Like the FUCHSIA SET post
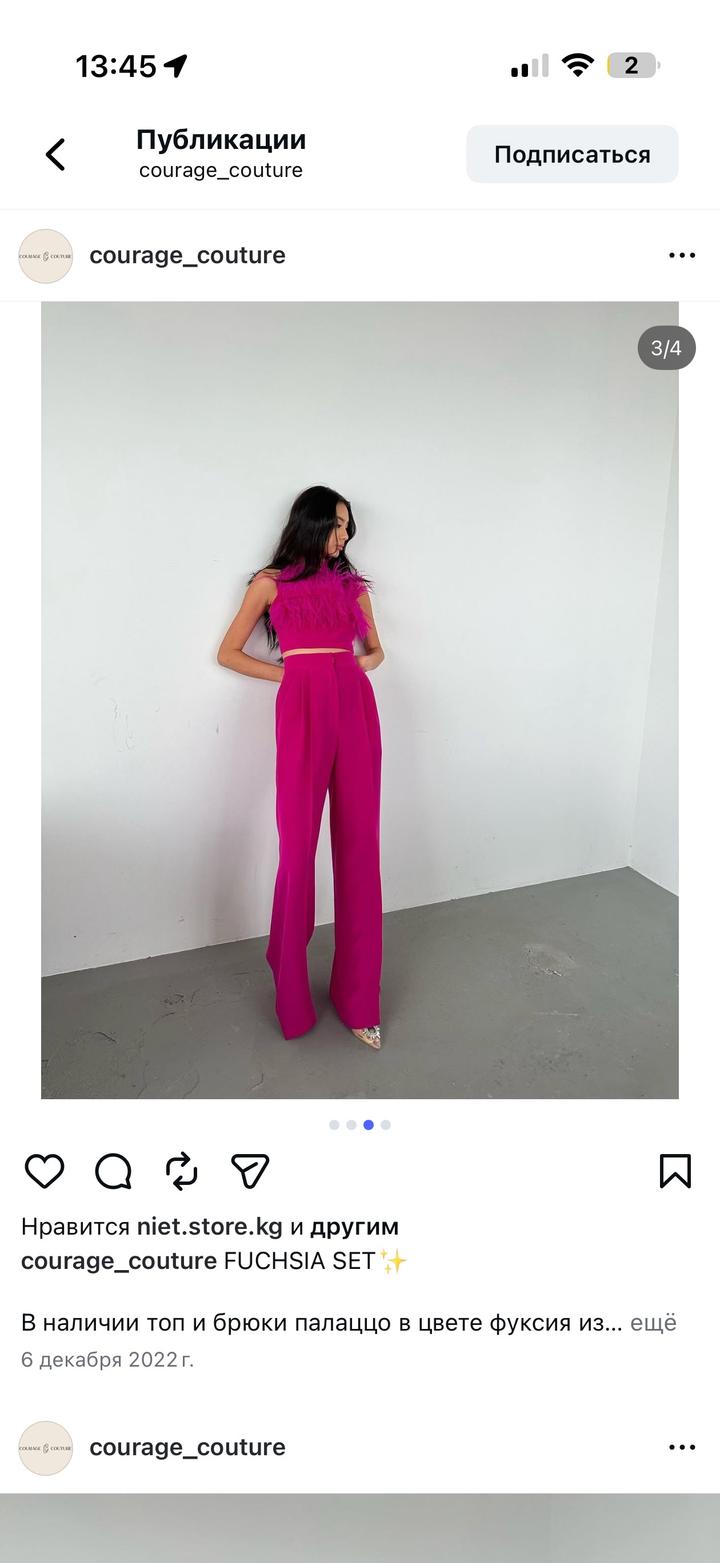720x1563 pixels. 44,1171
